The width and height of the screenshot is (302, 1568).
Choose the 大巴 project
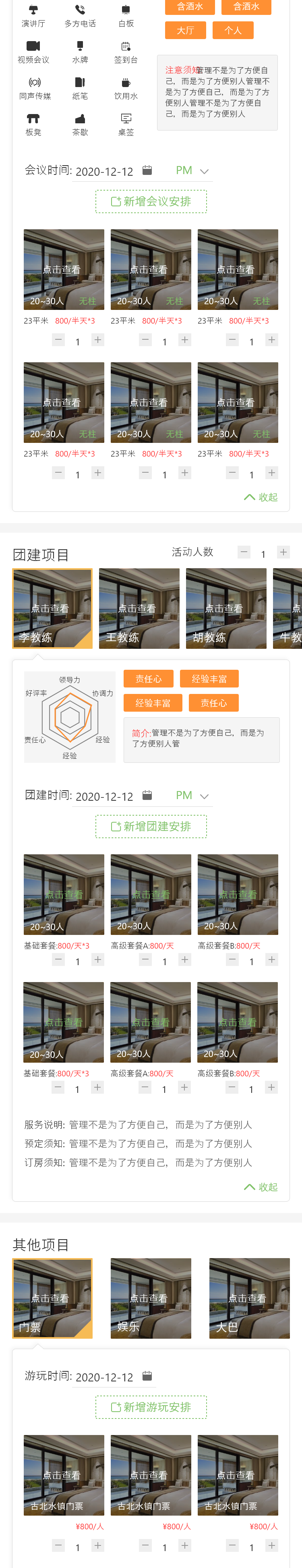[249, 1298]
